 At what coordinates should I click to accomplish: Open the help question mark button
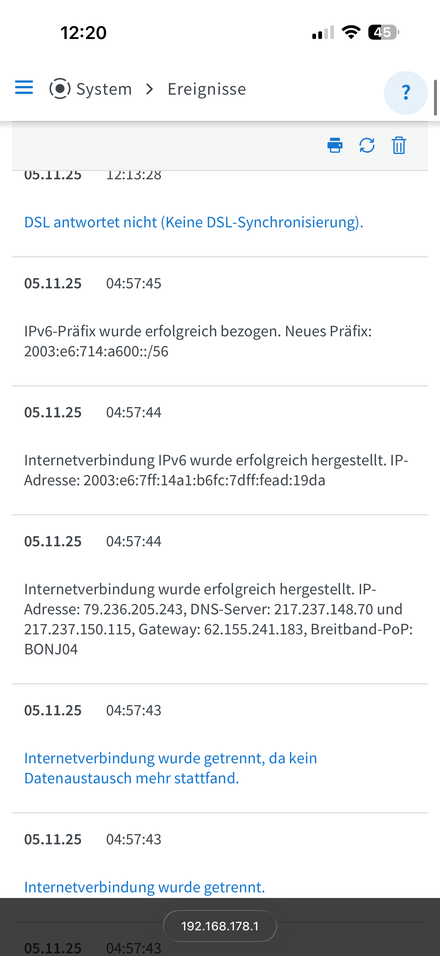coord(406,93)
